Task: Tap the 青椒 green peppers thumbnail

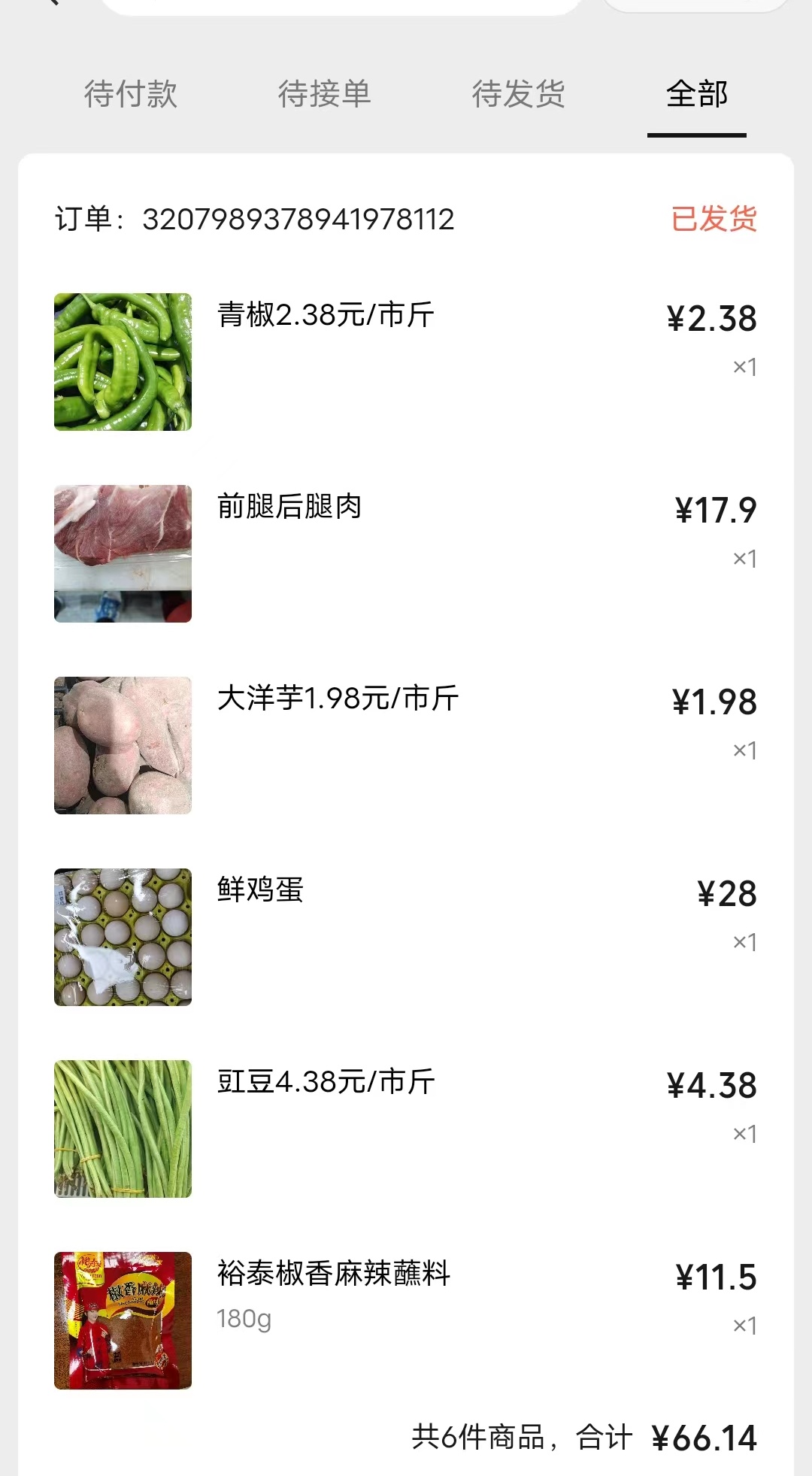Action: click(x=123, y=362)
